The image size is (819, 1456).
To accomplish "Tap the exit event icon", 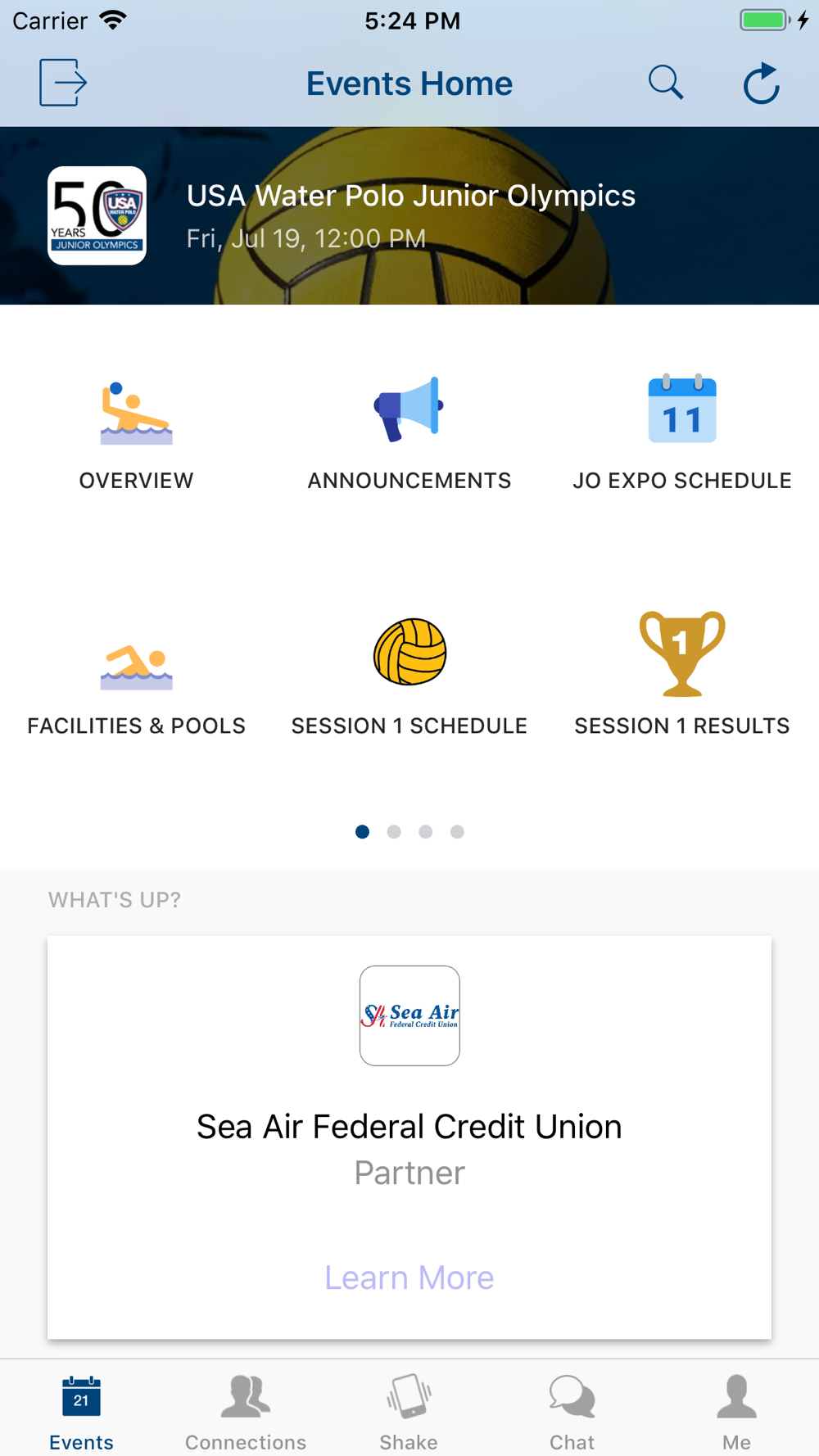I will pos(63,83).
